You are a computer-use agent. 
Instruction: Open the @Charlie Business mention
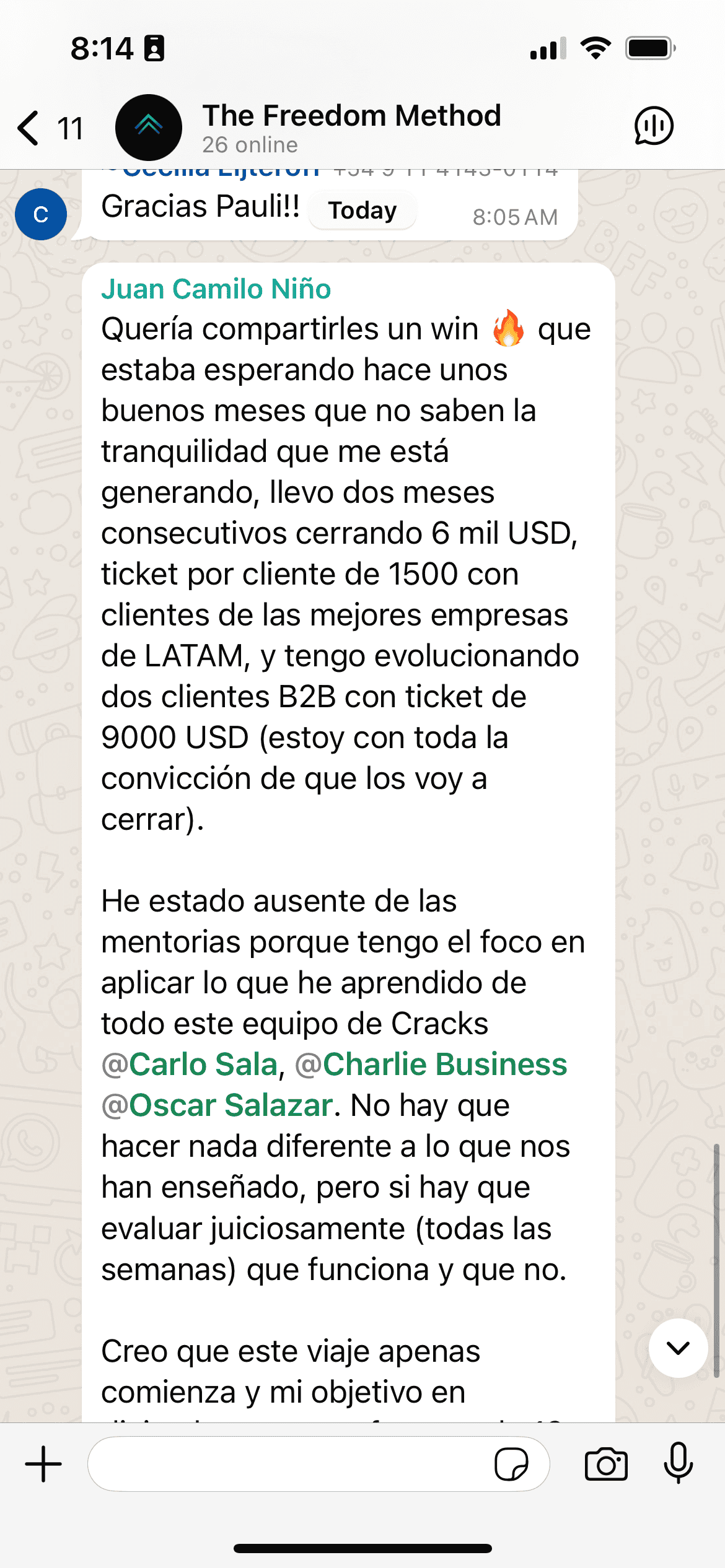click(x=431, y=1065)
